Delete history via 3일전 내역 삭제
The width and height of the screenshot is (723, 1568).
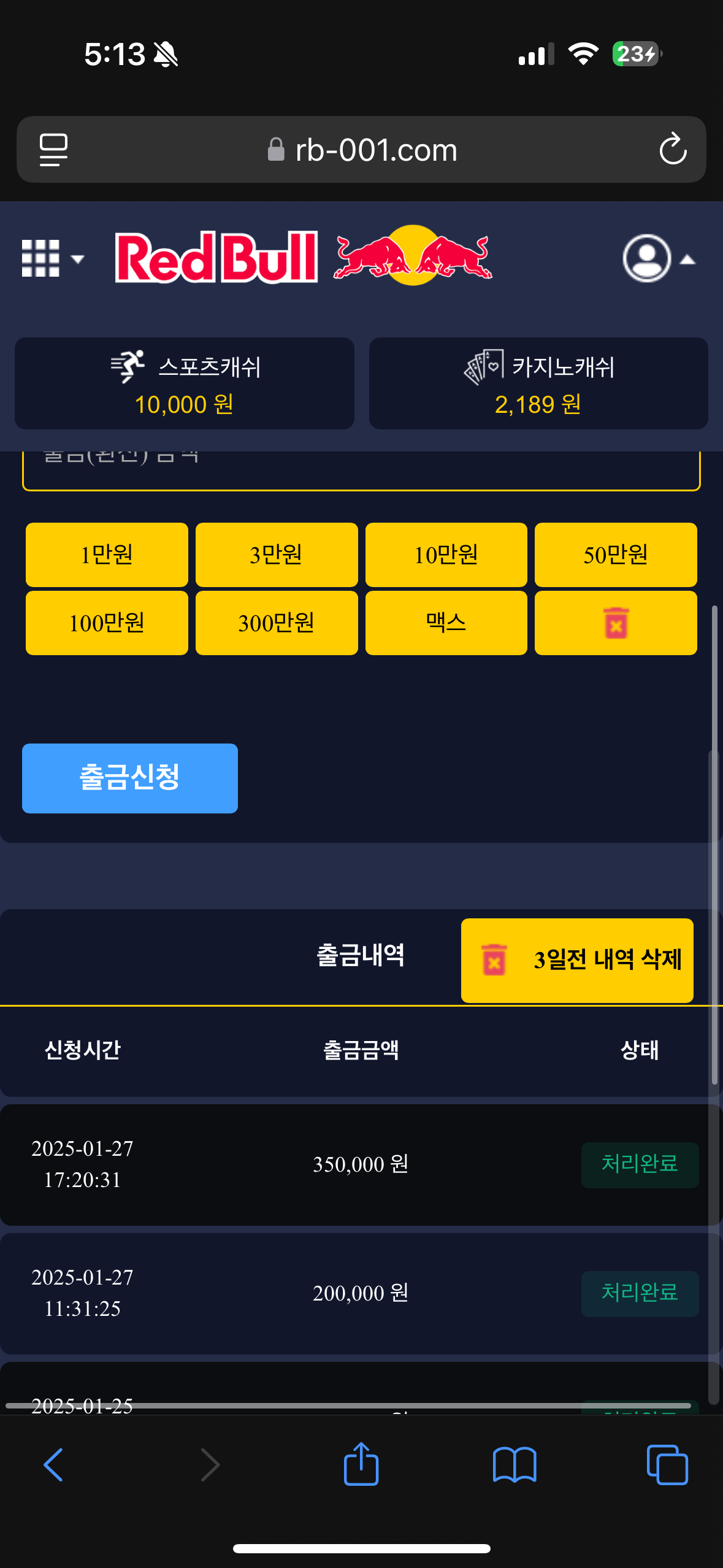coord(577,960)
